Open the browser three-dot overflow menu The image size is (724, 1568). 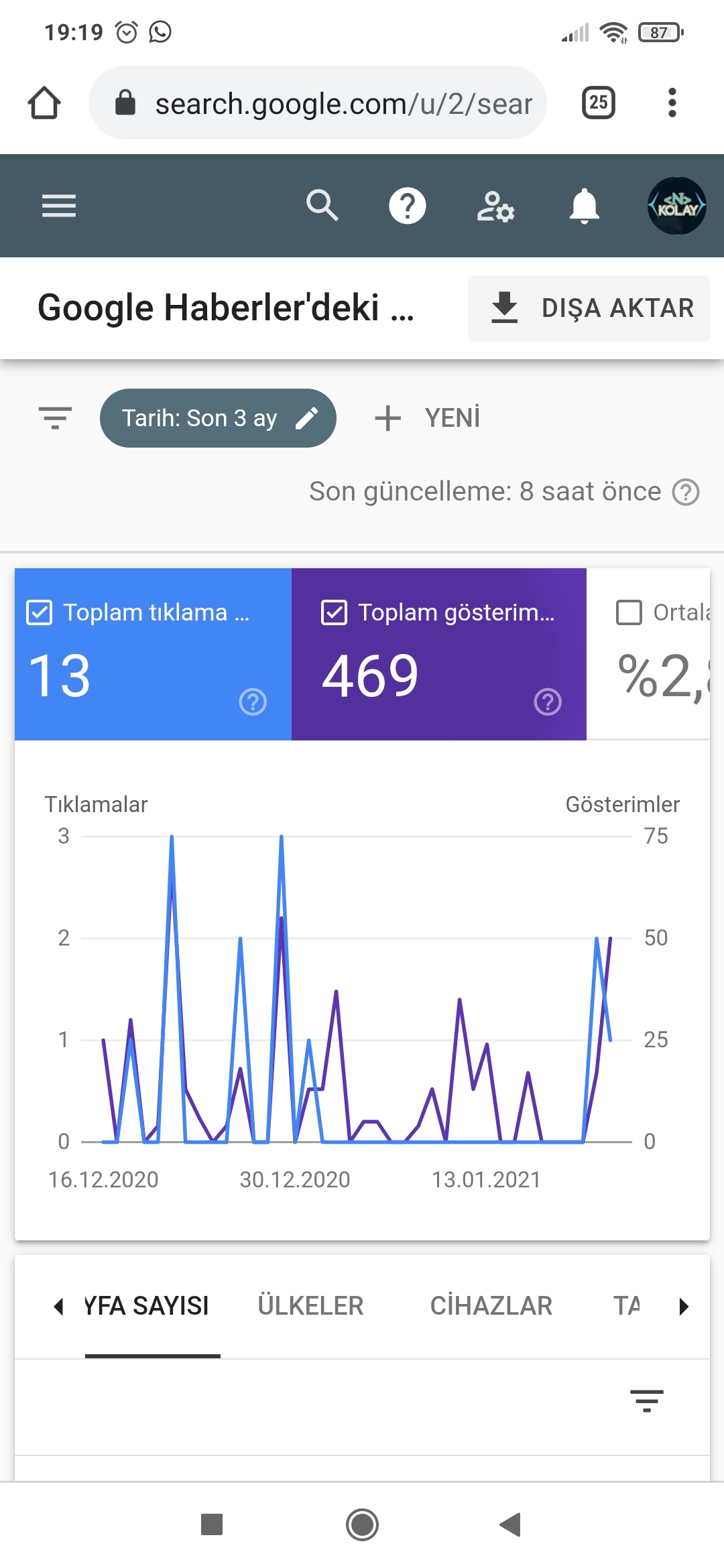pyautogui.click(x=672, y=103)
